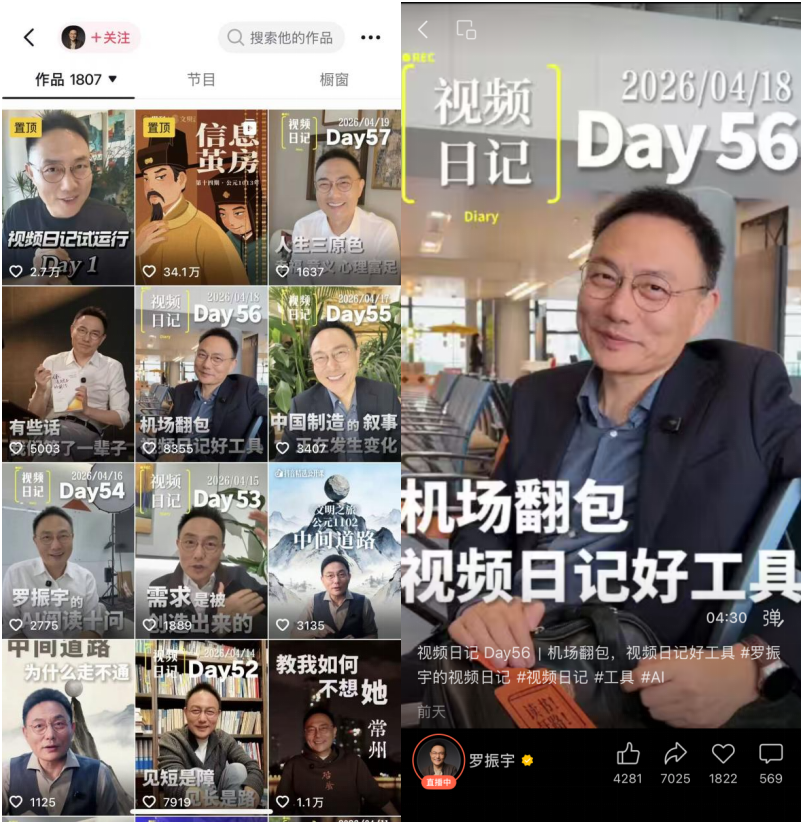This screenshot has height=825, width=803.
Task: Switch to the 节目 tab
Action: 201,79
